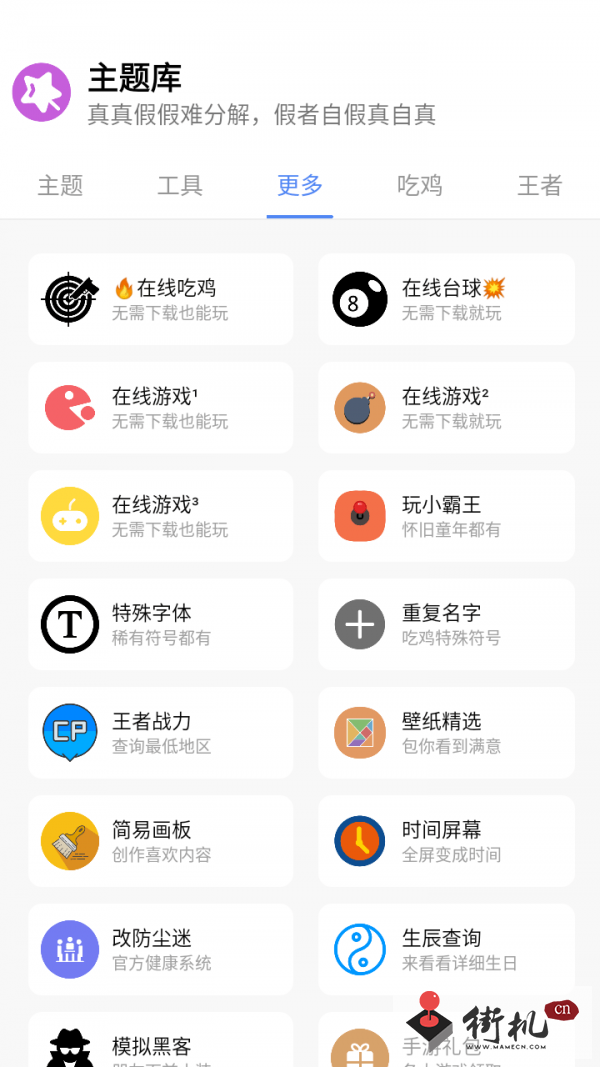Open 在线游戏³ with the gamepad icon
The image size is (600, 1067).
tap(161, 516)
